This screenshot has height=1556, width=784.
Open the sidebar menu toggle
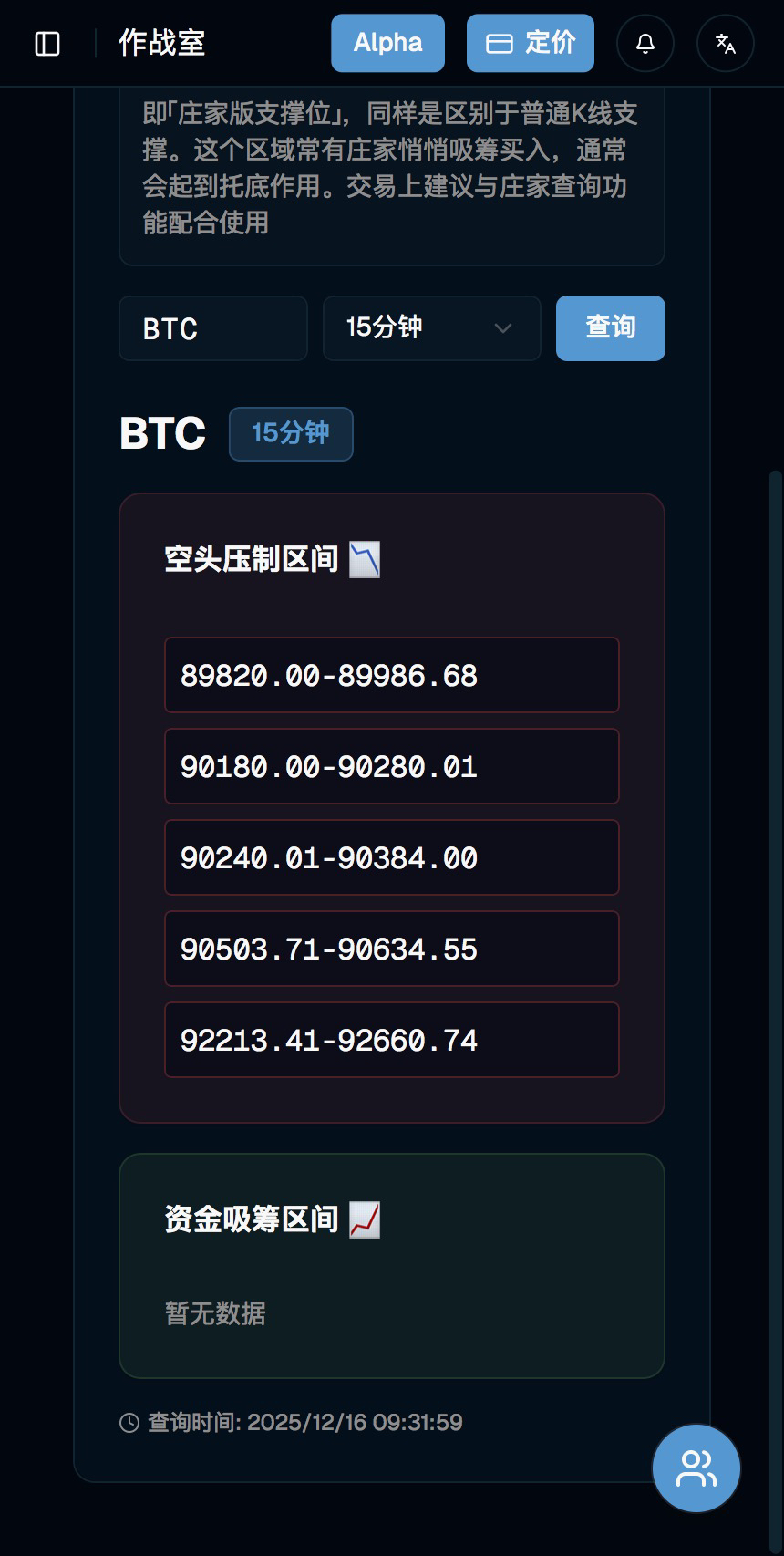[47, 44]
